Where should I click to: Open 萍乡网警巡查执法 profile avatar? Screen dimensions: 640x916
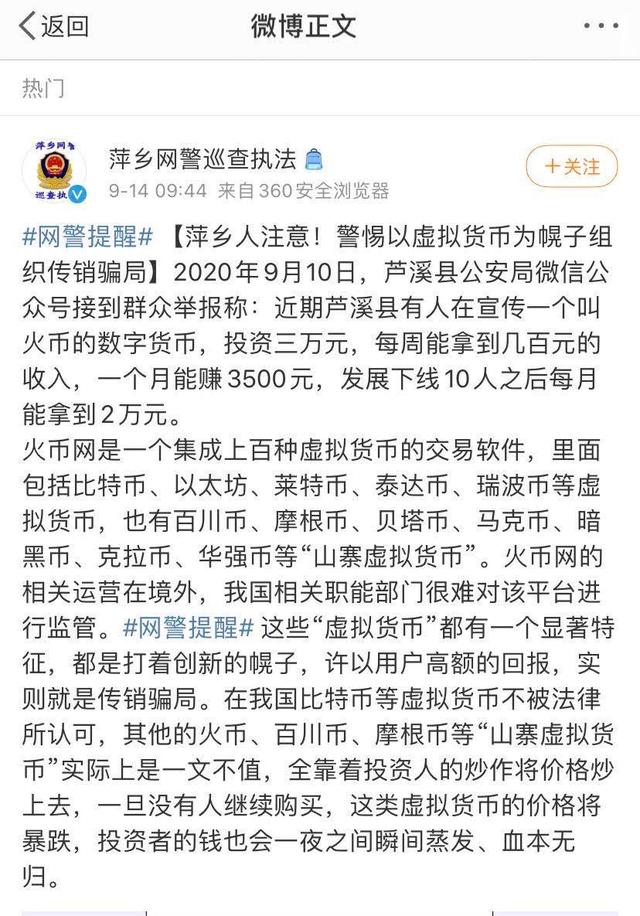tap(59, 167)
